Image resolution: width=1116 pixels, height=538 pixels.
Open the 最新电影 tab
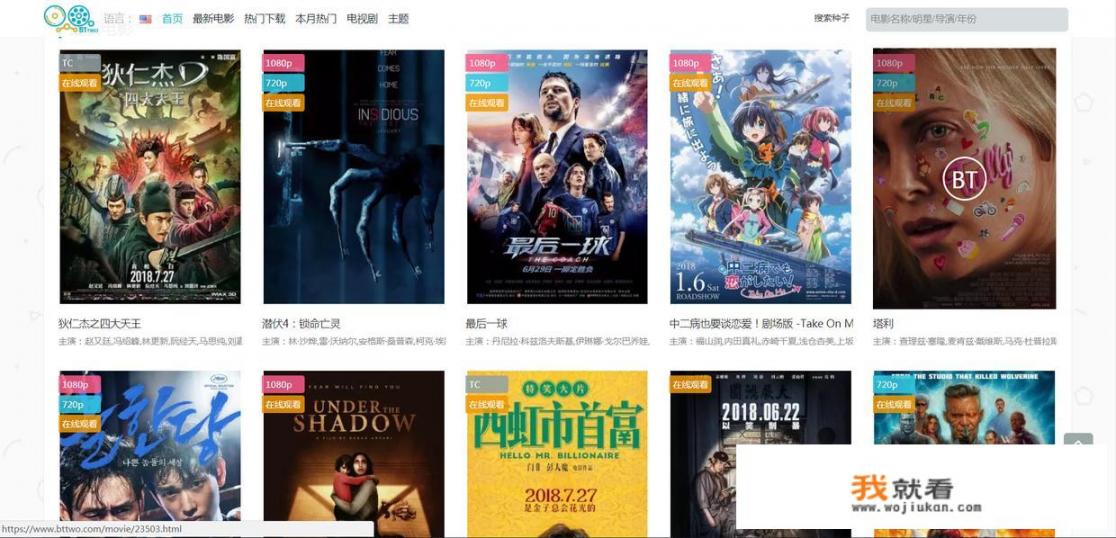pos(213,19)
